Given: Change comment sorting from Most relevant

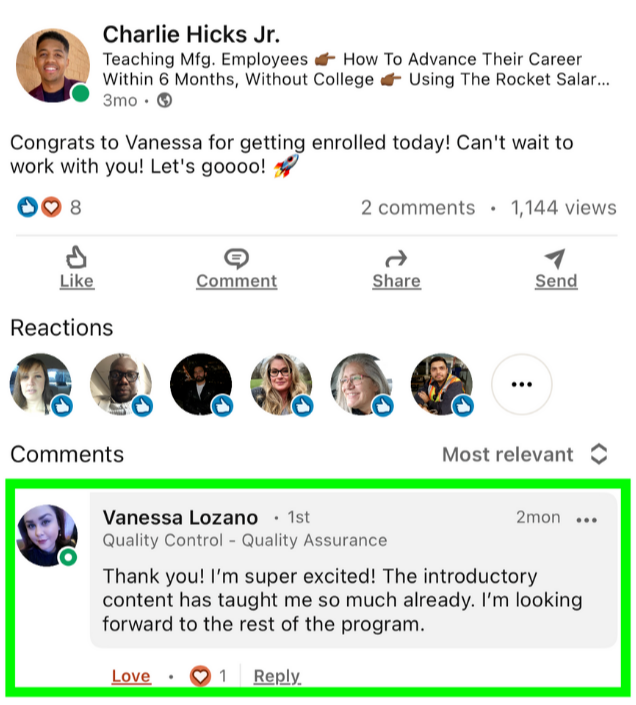Looking at the screenshot, I should (x=524, y=454).
